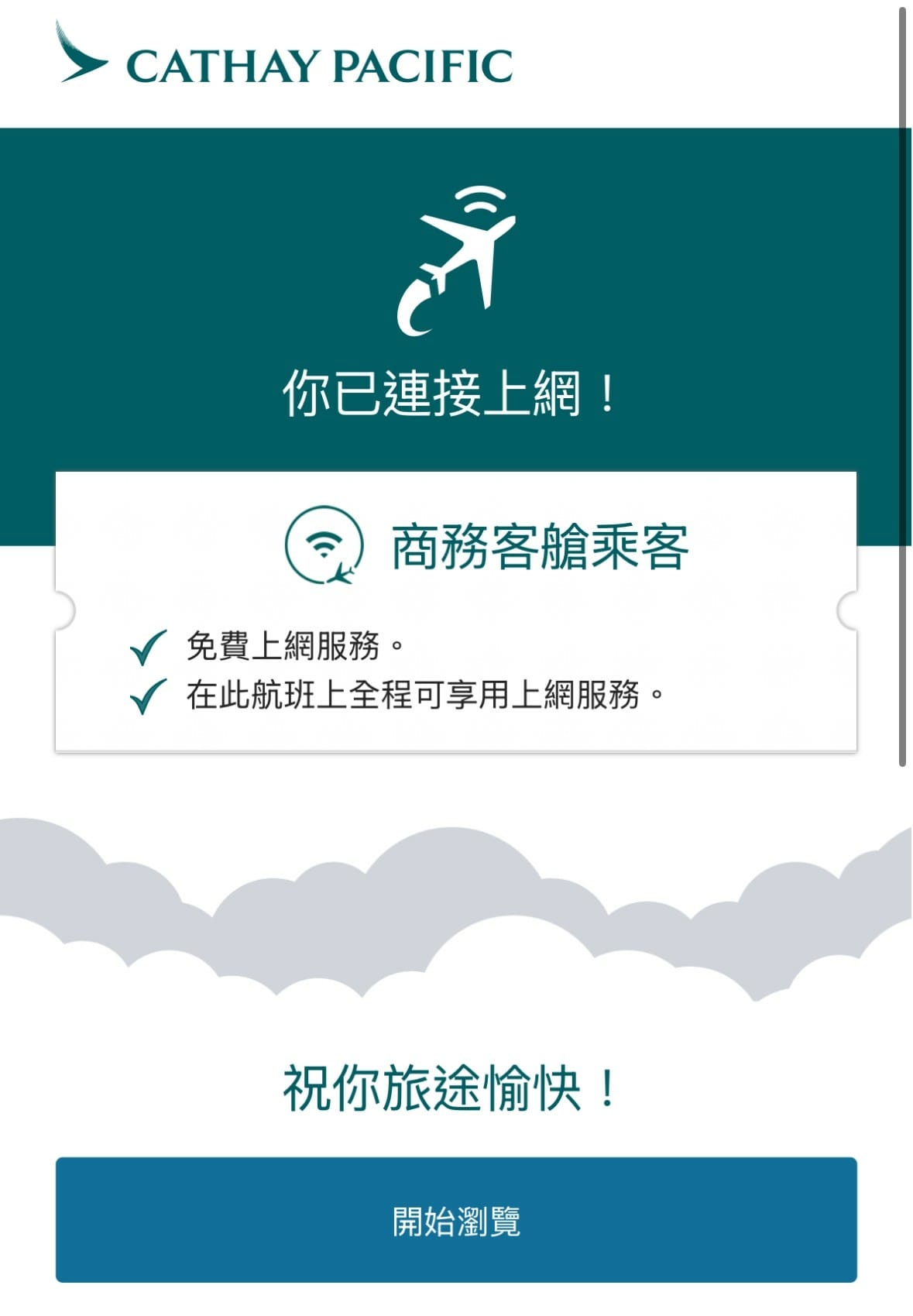Tap the 開始瀏覽 button

coord(456,1219)
